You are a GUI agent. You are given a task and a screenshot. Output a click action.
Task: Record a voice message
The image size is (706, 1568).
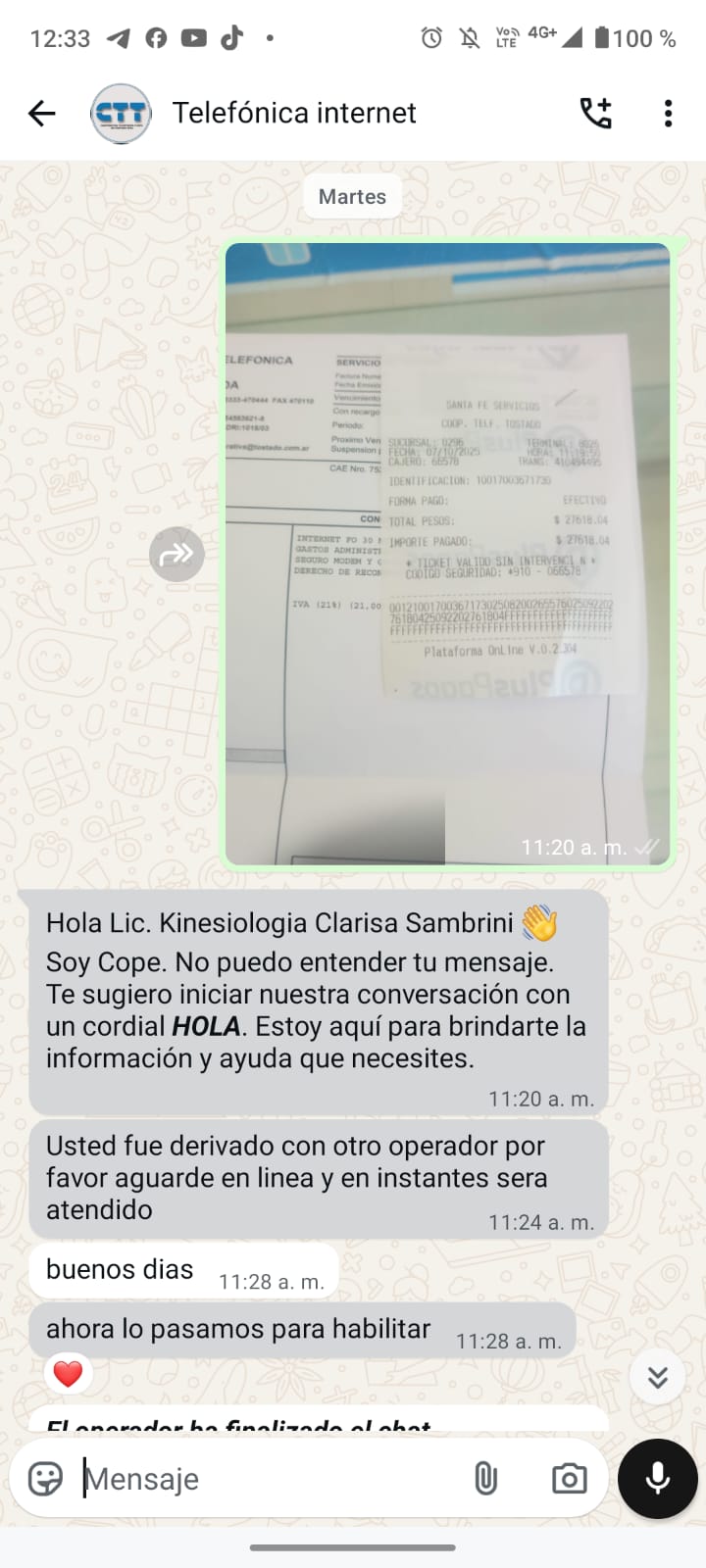pos(657,1478)
